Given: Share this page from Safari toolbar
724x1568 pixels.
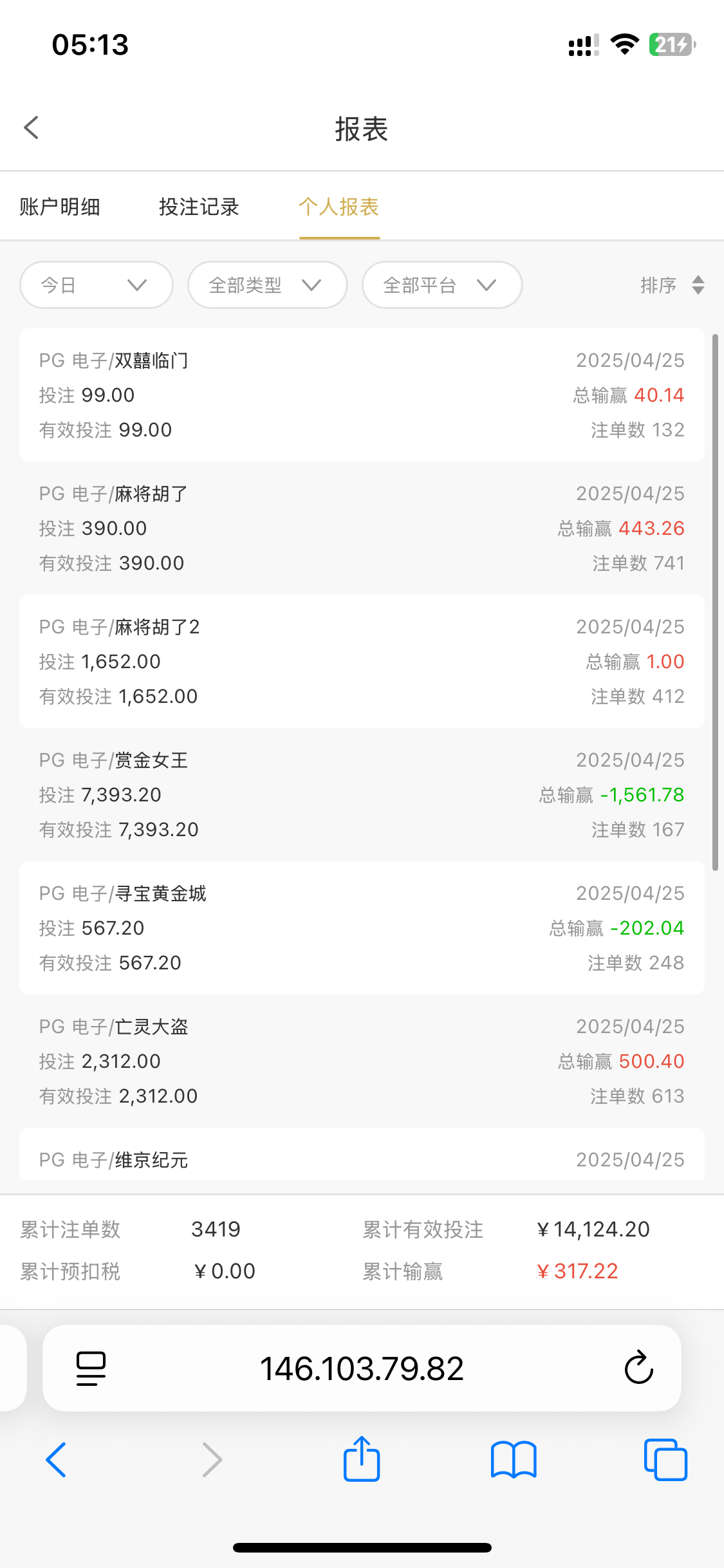Looking at the screenshot, I should click(x=362, y=1459).
